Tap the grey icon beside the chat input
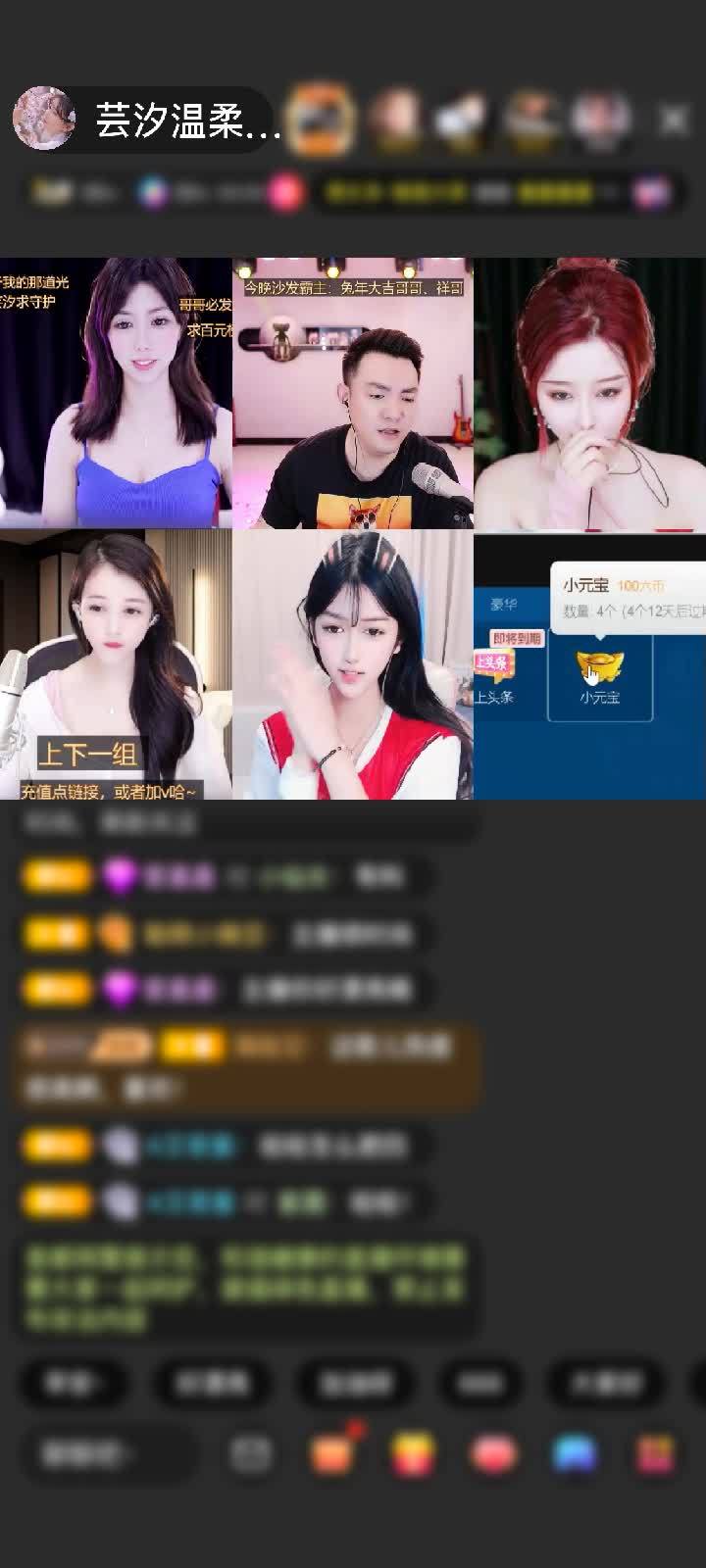The image size is (706, 1568). 251,1454
